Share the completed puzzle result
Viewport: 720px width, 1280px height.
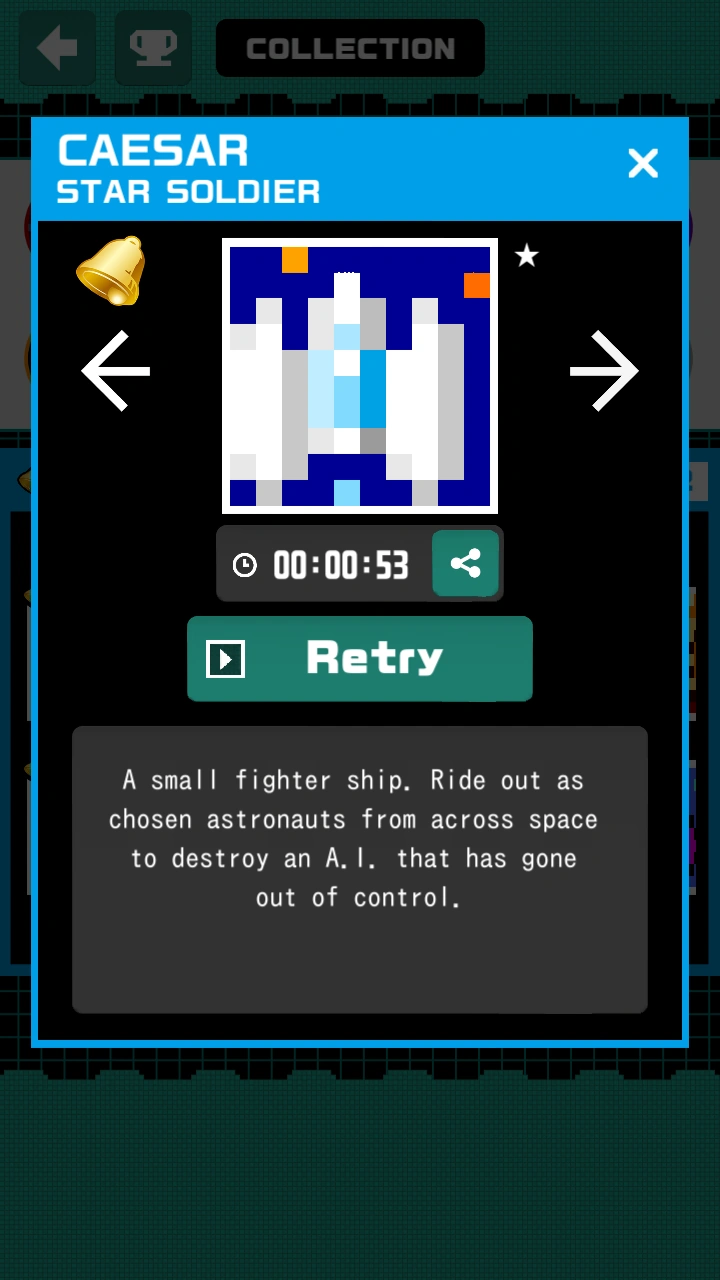tap(465, 564)
